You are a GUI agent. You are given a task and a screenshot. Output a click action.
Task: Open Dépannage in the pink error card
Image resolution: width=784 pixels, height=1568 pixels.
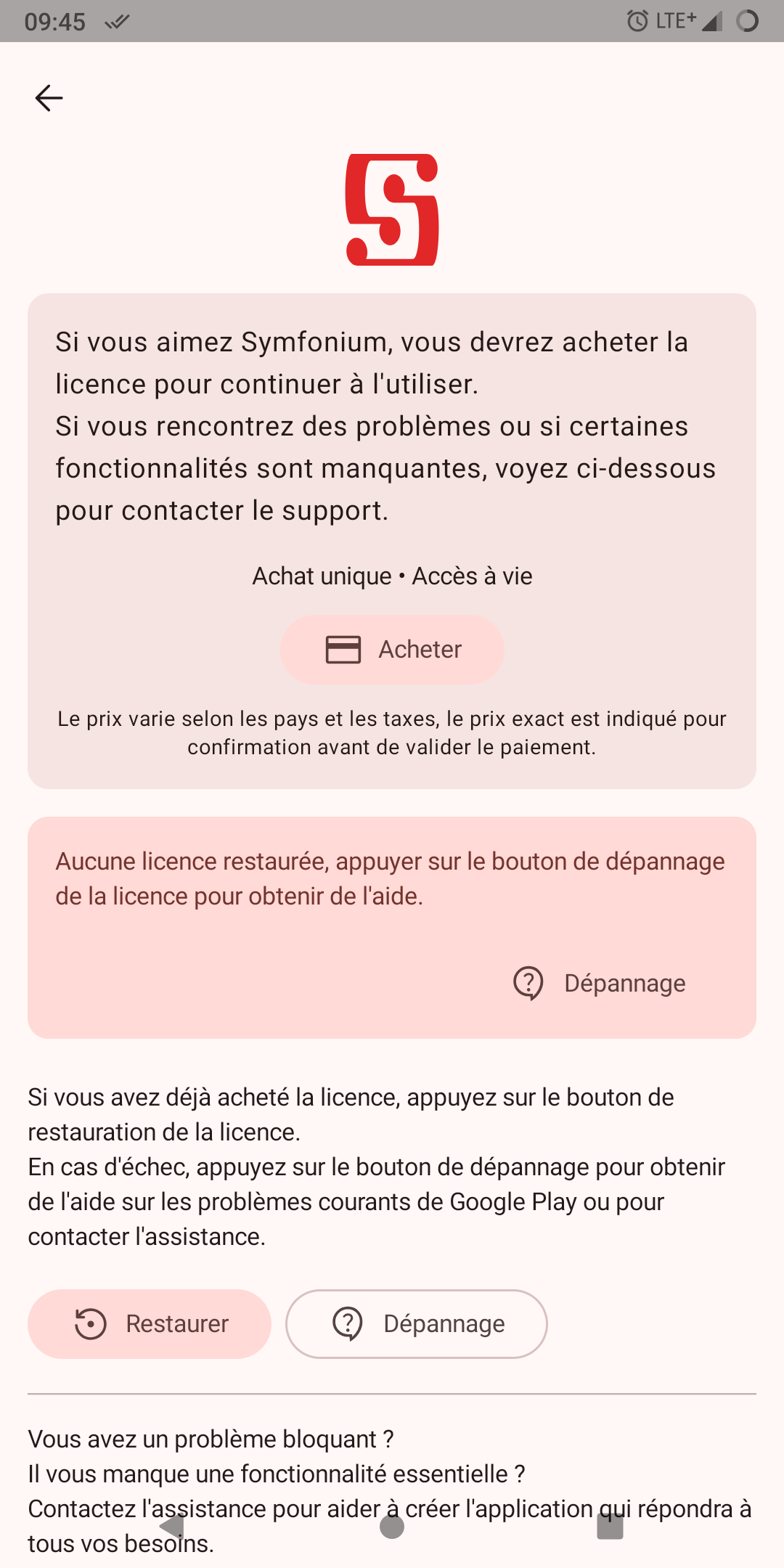click(x=600, y=984)
